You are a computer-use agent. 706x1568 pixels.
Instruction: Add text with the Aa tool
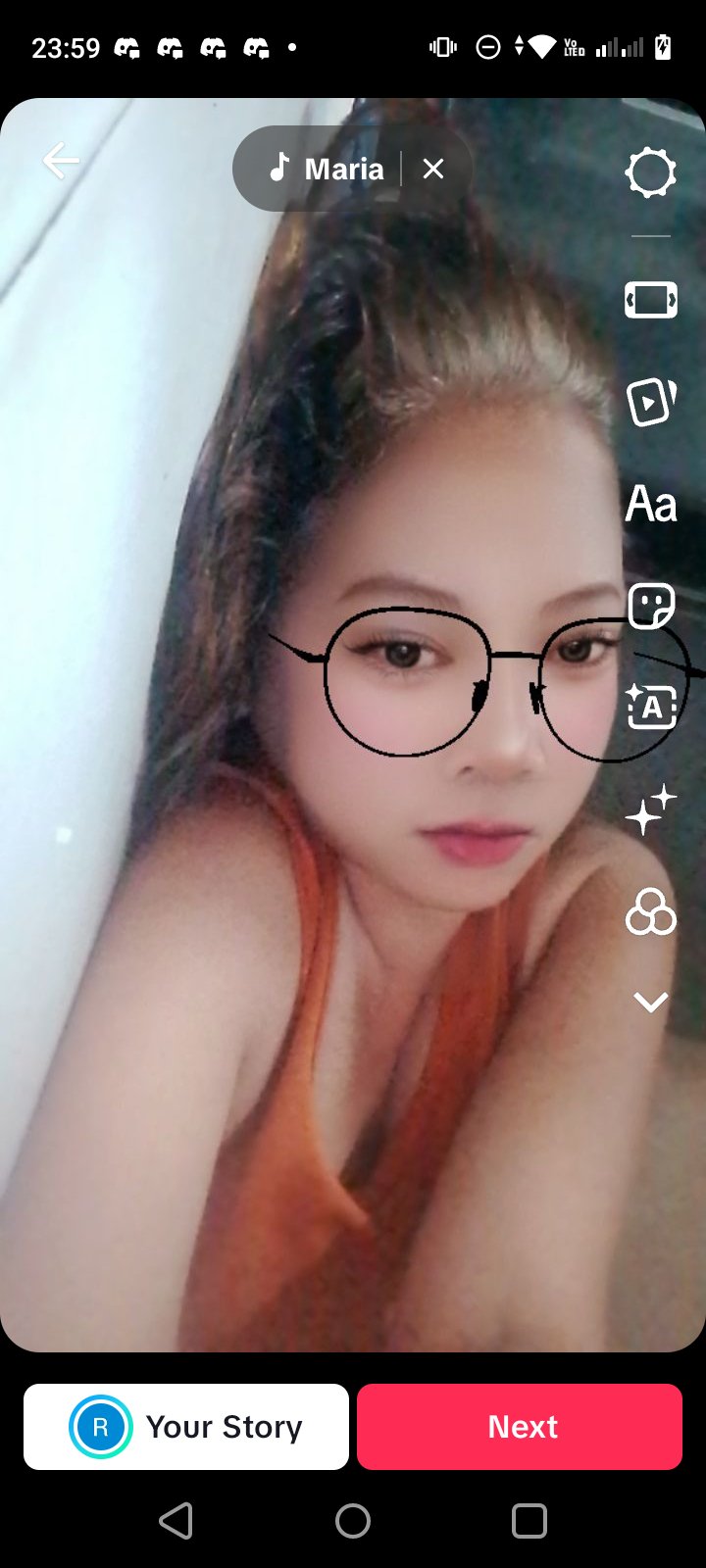[x=651, y=504]
